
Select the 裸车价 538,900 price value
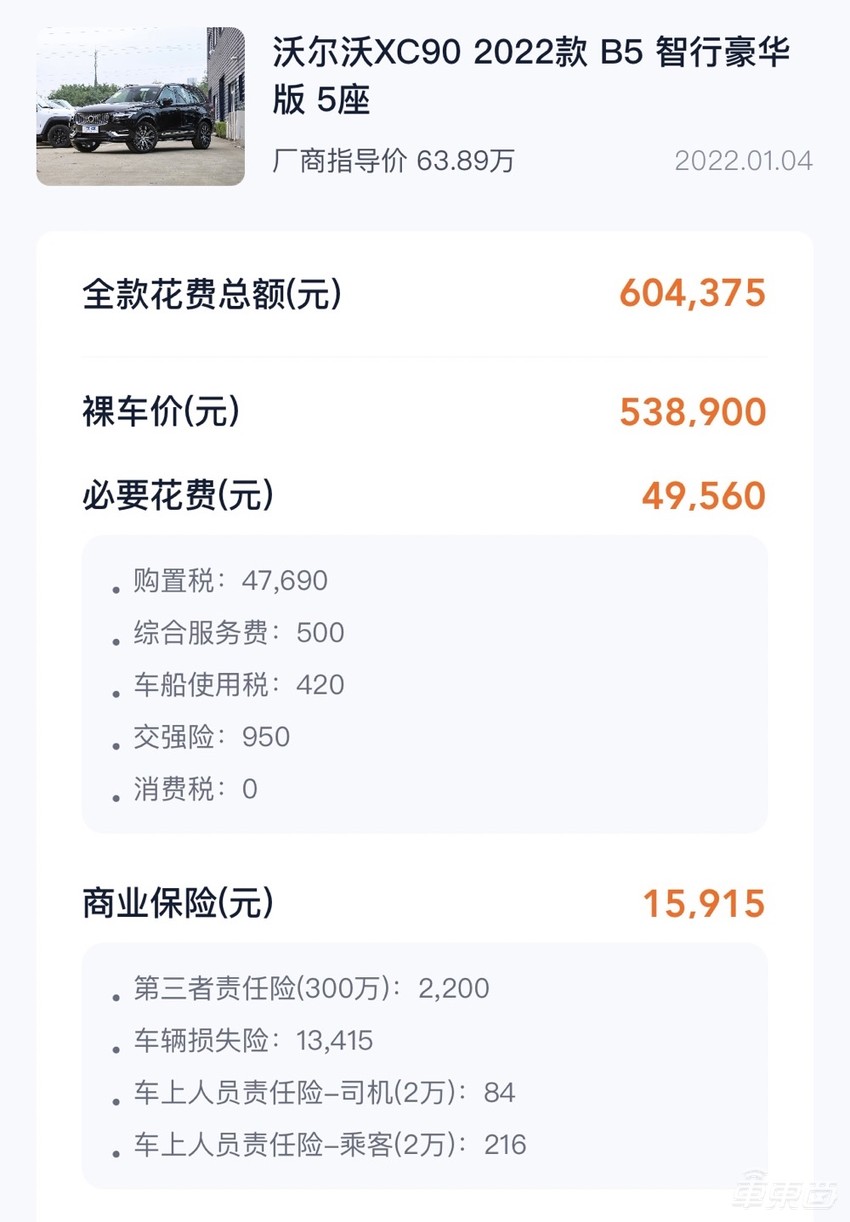click(x=690, y=412)
